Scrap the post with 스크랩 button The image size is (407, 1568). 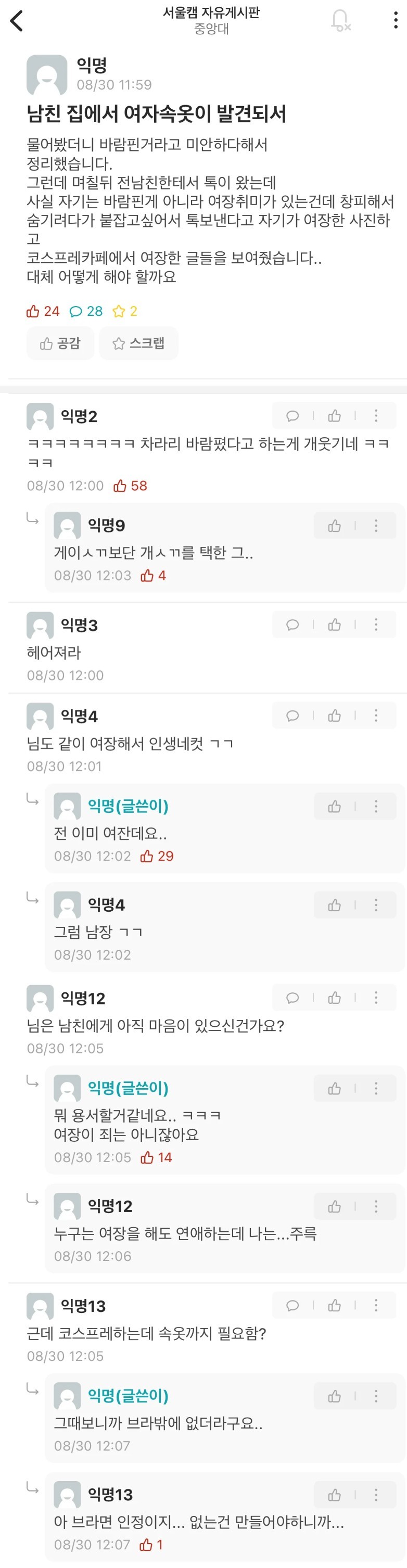coord(139,343)
